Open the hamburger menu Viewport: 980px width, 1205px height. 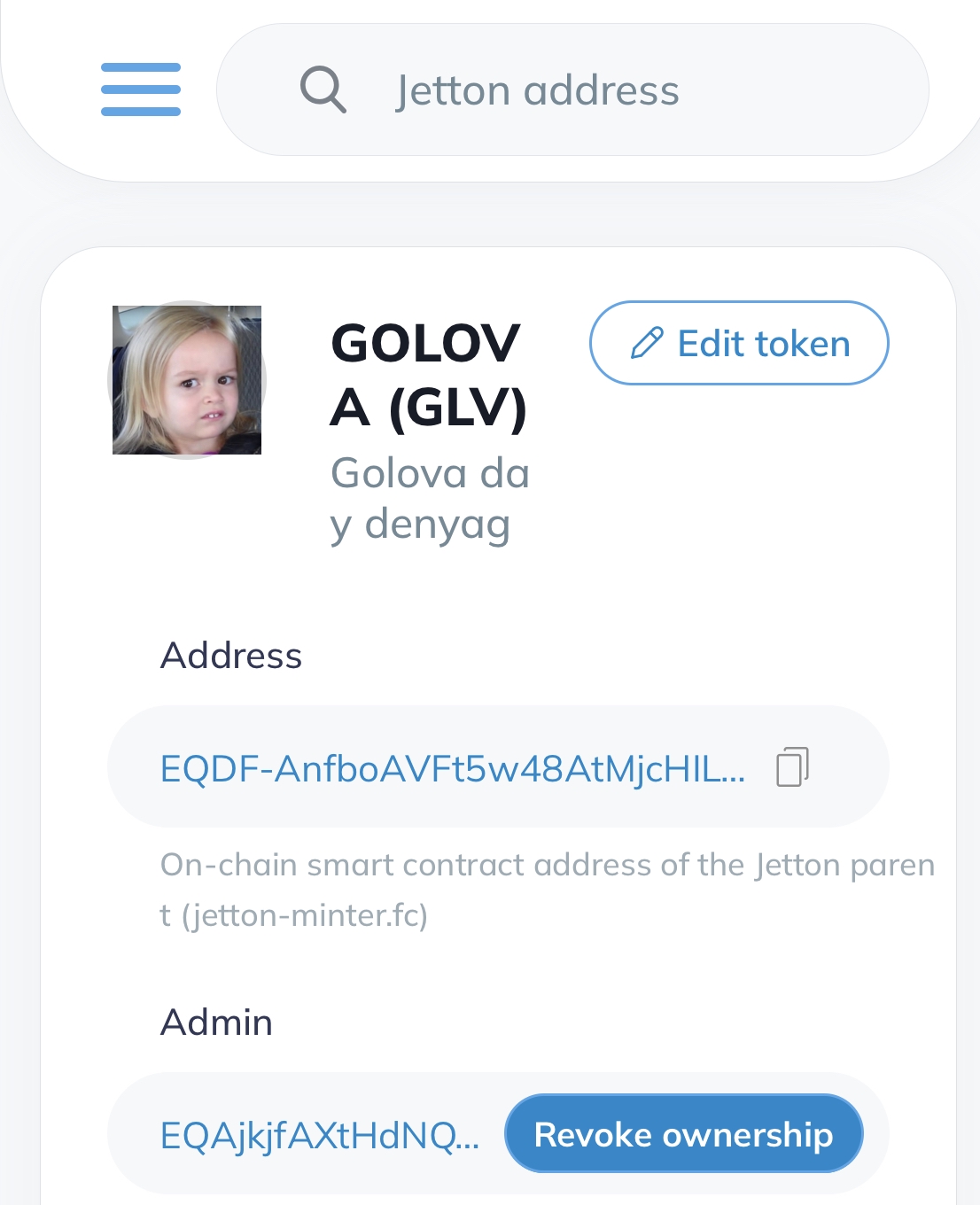point(141,89)
